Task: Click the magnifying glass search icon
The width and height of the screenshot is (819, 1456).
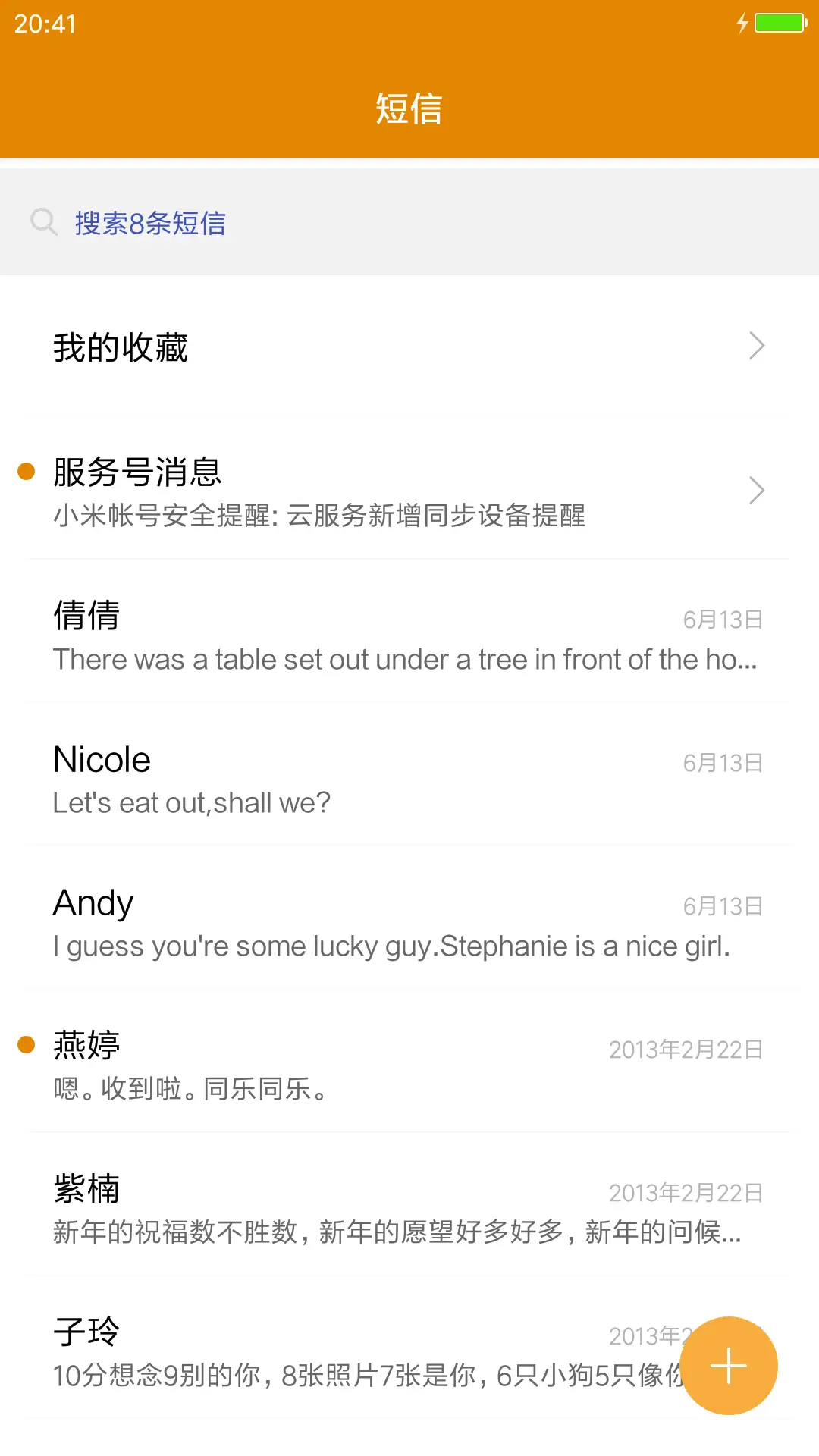Action: [43, 221]
